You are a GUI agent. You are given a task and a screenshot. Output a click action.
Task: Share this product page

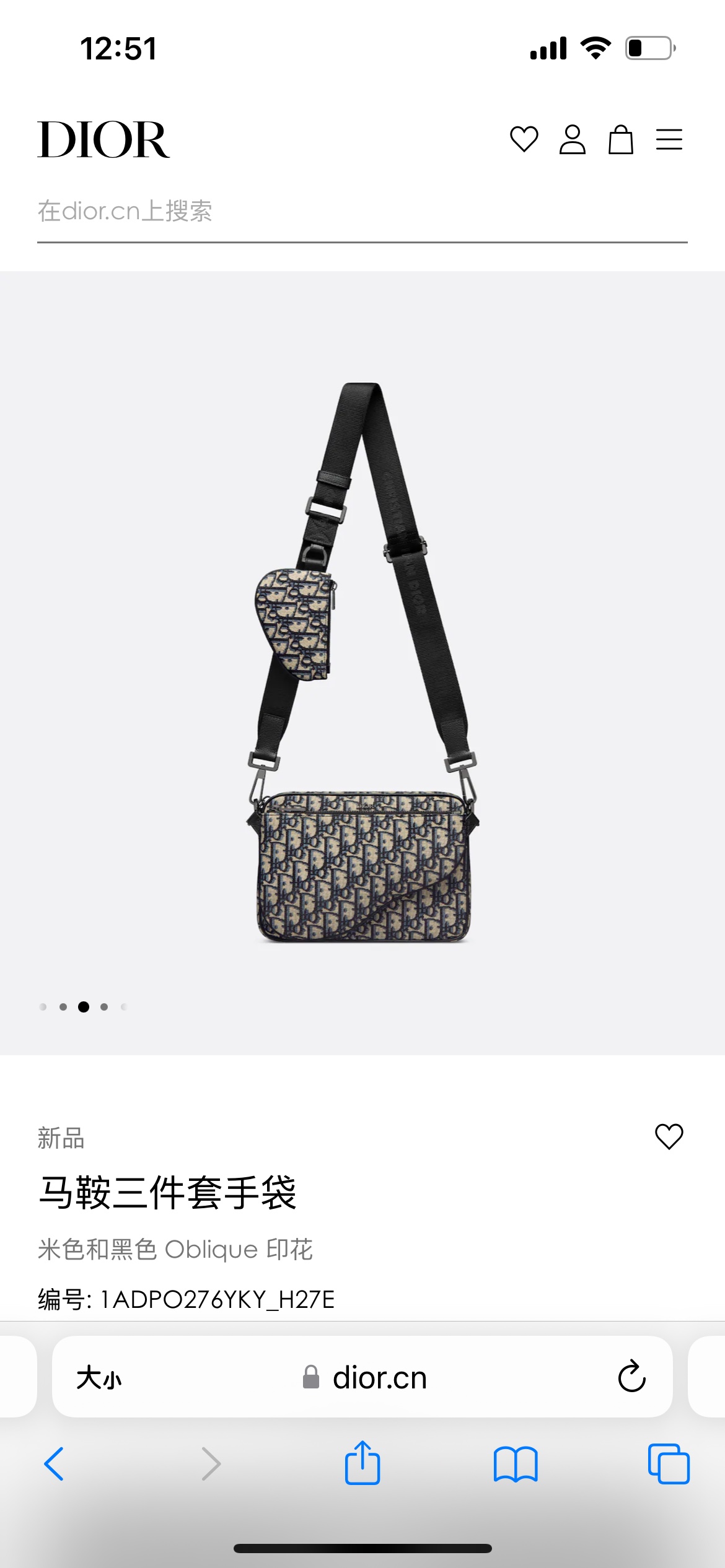pos(362,1463)
